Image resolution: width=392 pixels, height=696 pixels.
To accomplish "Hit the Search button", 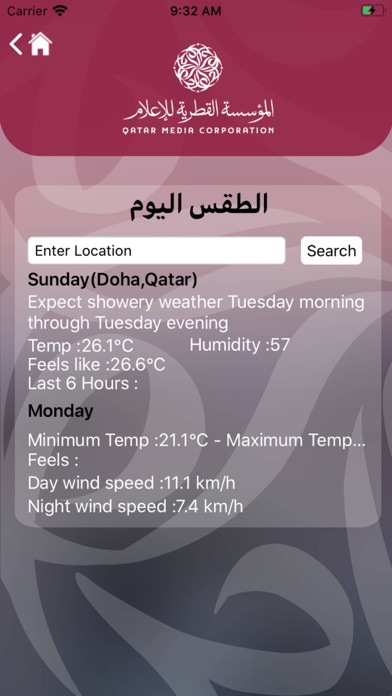I will coord(331,251).
